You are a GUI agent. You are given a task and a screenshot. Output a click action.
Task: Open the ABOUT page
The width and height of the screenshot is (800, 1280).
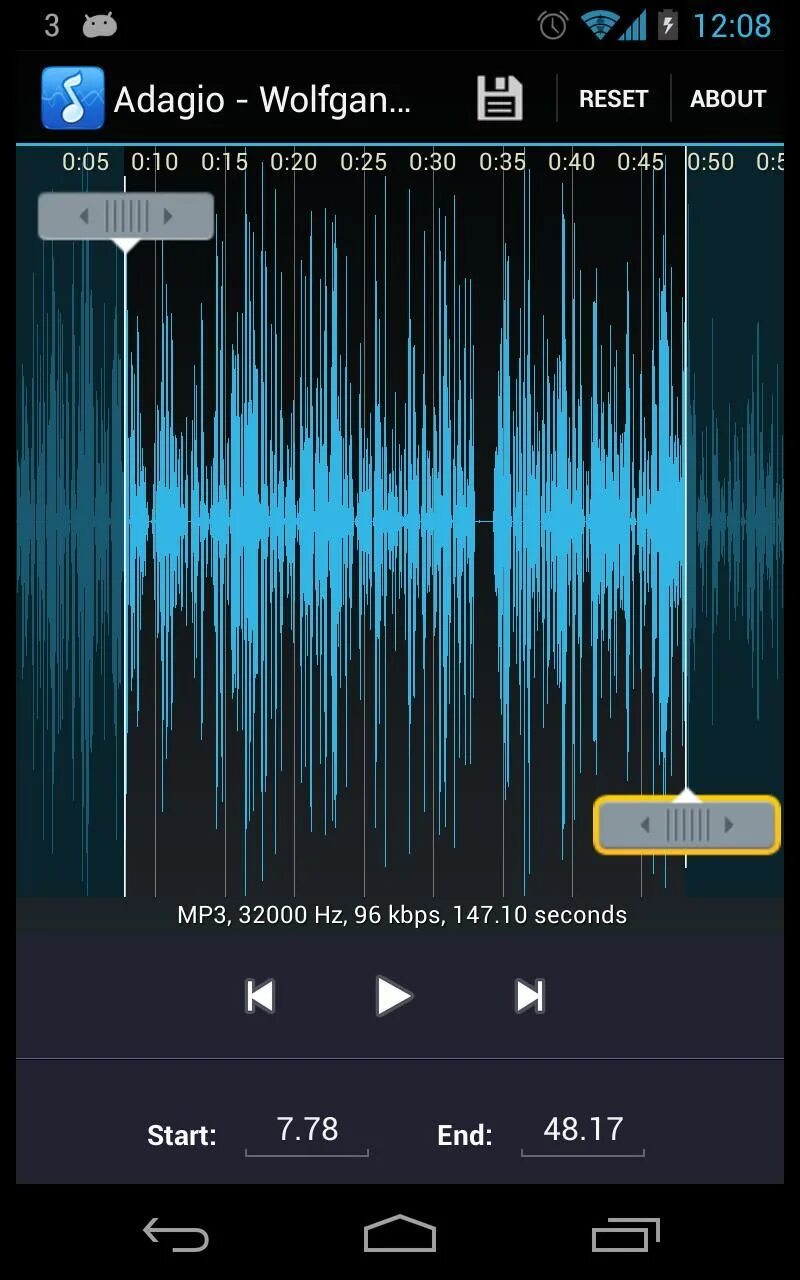tap(728, 99)
